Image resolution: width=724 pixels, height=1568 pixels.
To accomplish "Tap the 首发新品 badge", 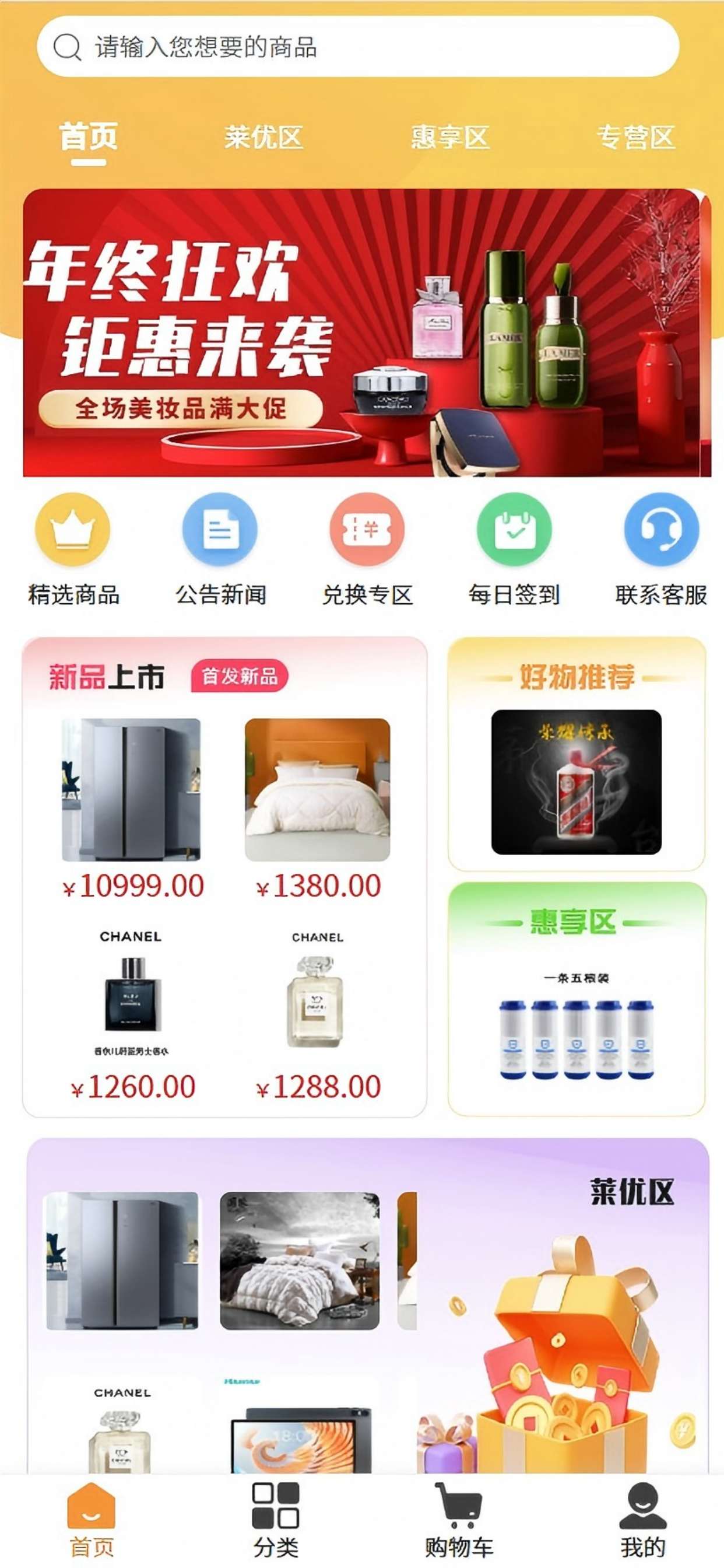I will click(x=239, y=675).
